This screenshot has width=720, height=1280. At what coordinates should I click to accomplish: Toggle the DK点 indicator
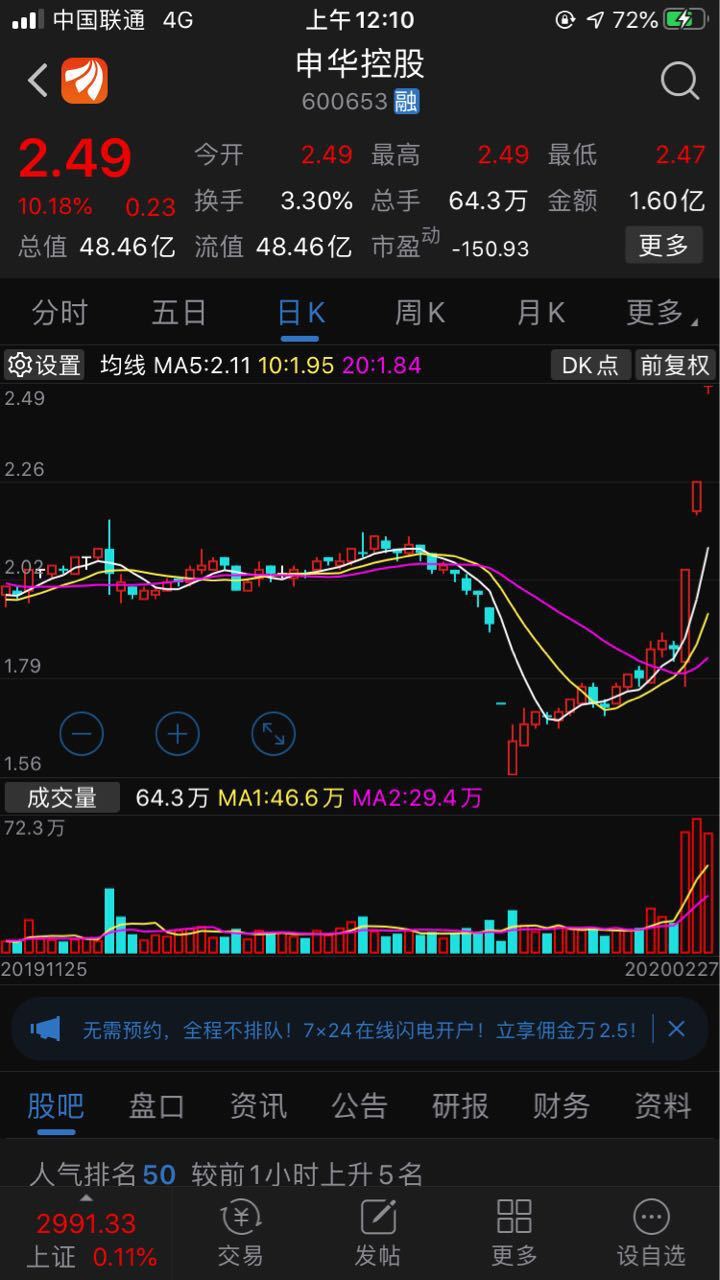[590, 366]
